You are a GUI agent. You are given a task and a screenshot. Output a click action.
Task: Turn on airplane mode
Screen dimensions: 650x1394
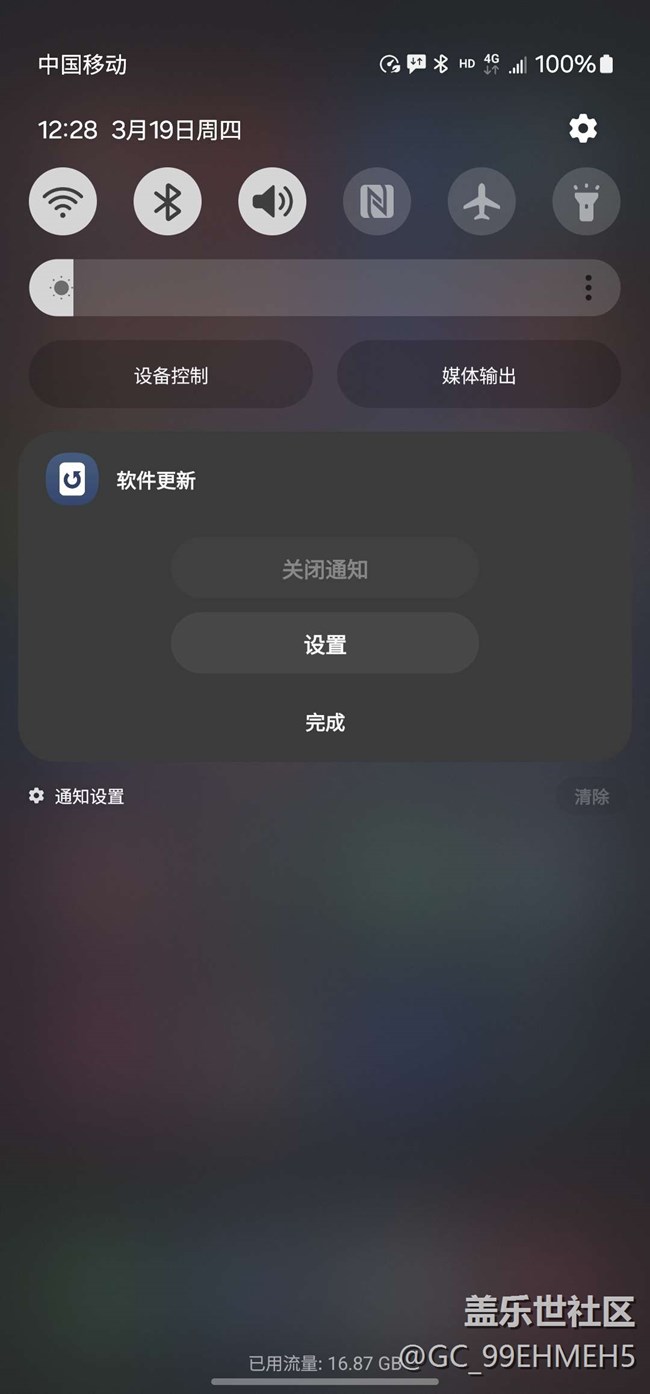click(x=482, y=202)
